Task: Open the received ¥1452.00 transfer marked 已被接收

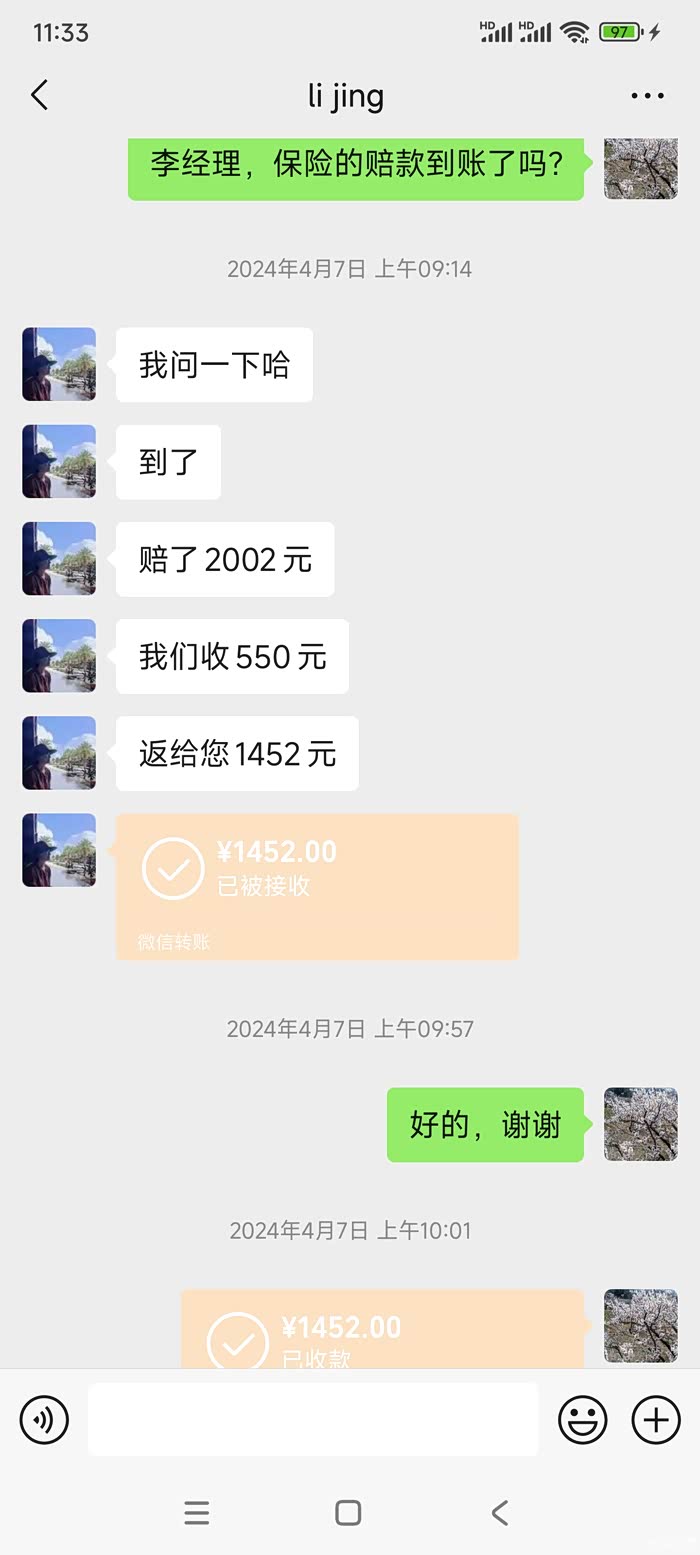Action: tap(317, 886)
